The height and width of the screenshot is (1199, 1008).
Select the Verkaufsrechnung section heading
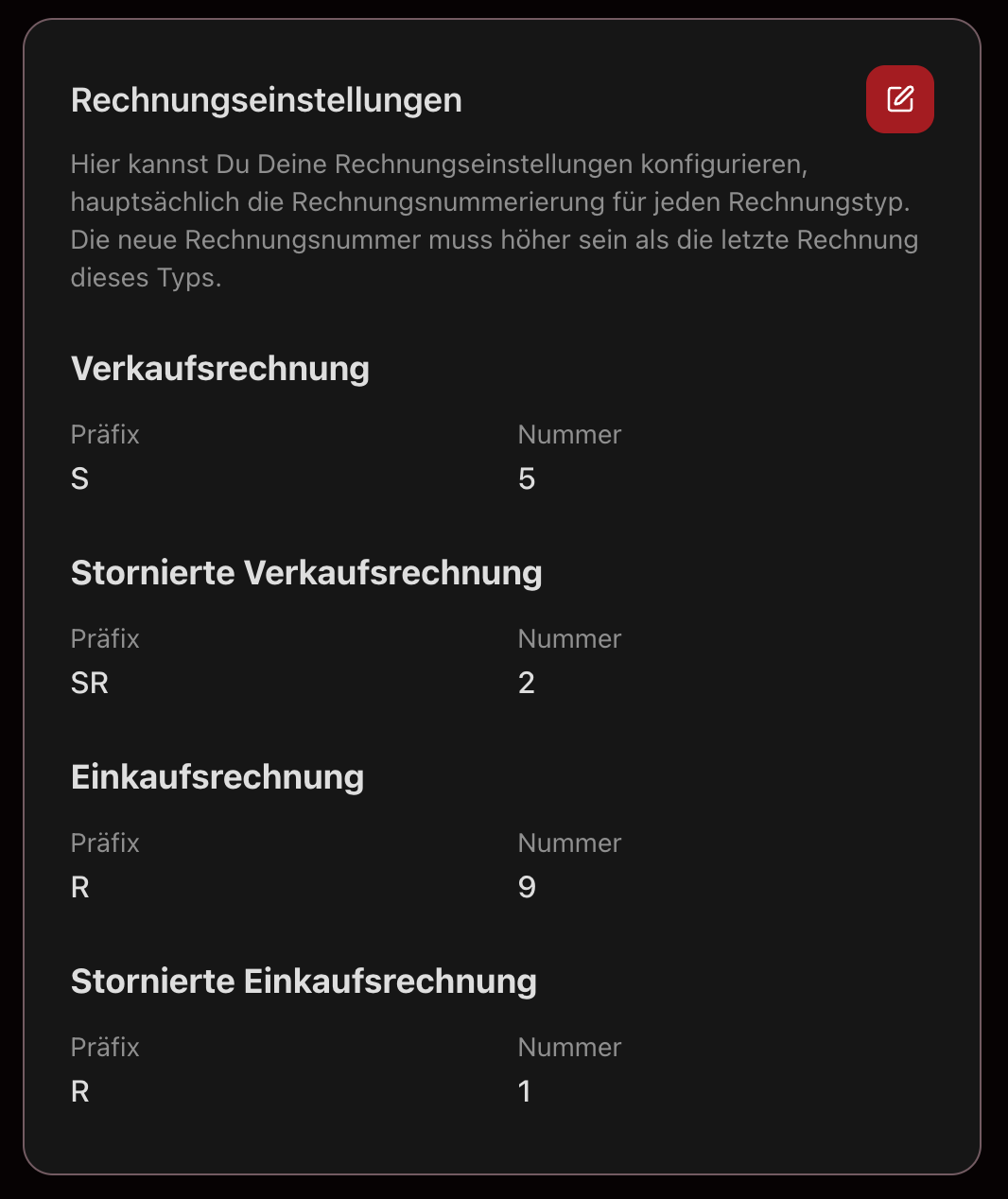(x=219, y=369)
